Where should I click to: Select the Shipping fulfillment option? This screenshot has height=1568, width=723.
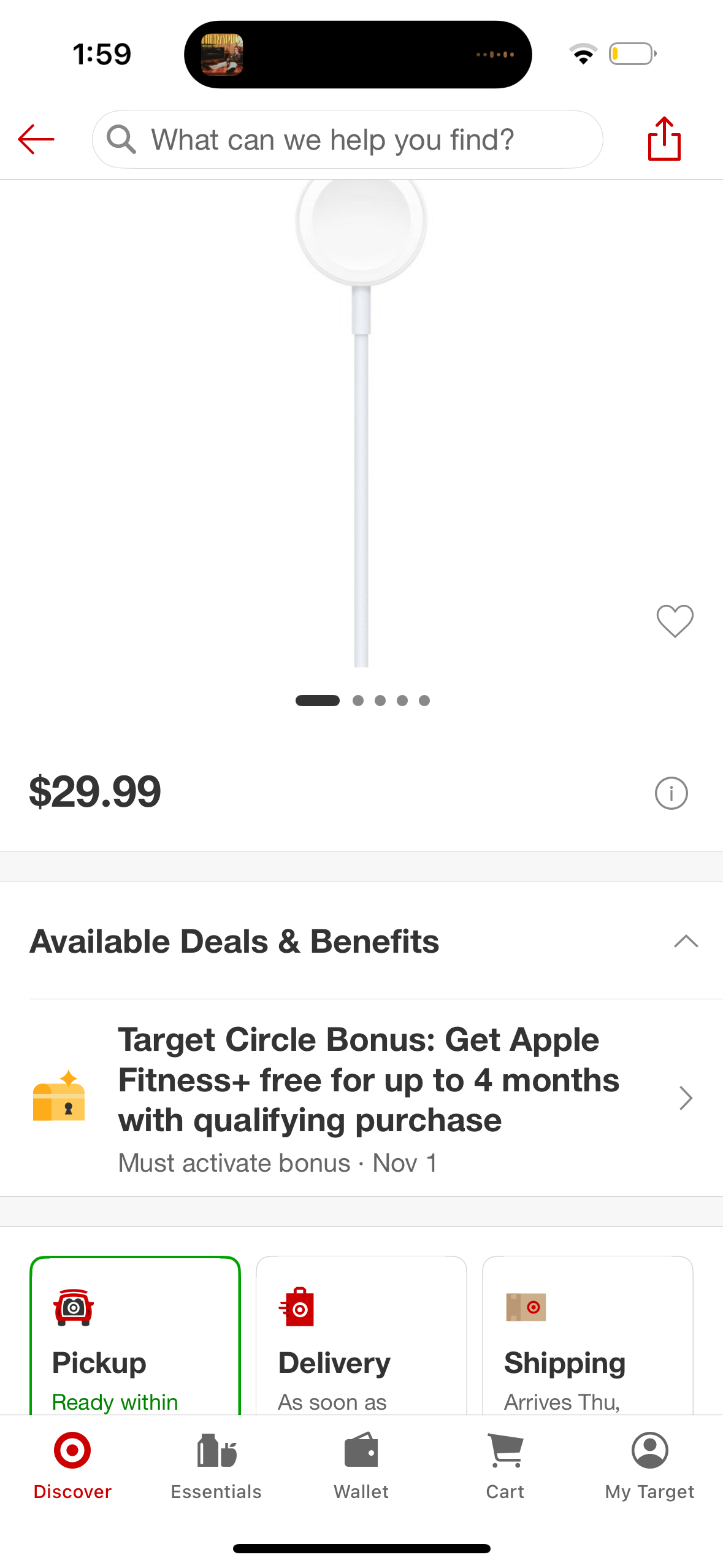[x=587, y=1336]
